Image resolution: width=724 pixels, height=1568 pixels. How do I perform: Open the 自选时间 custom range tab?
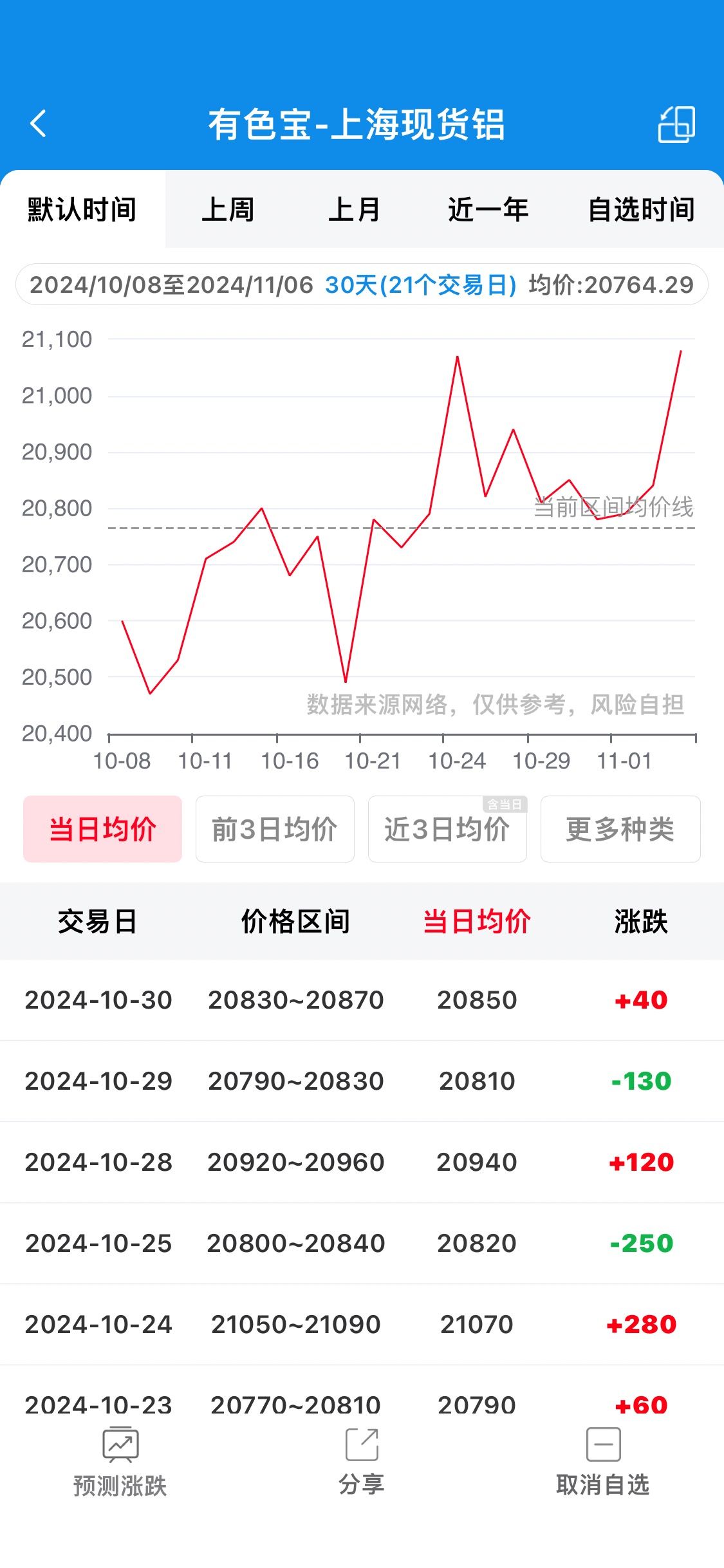[642, 210]
